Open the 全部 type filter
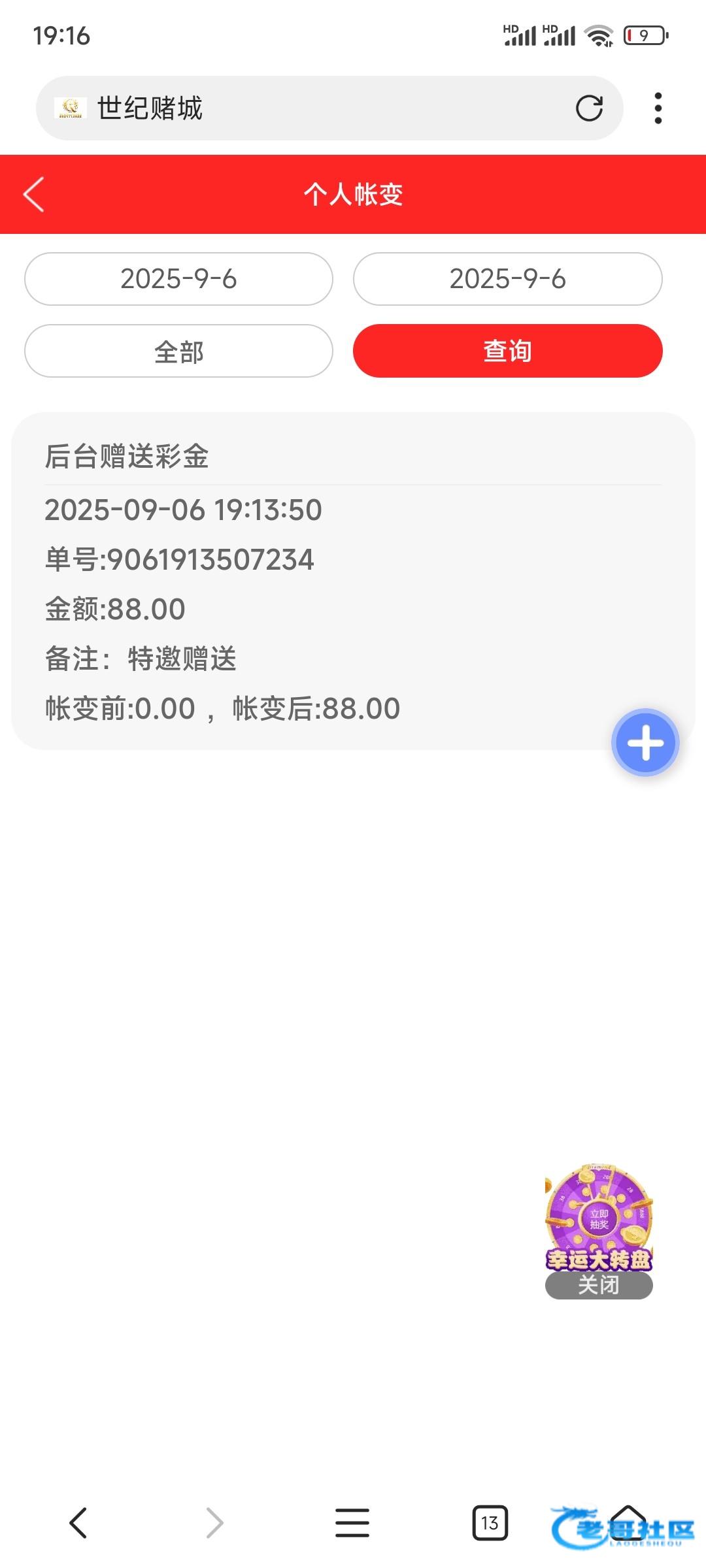706x1568 pixels. 178,351
